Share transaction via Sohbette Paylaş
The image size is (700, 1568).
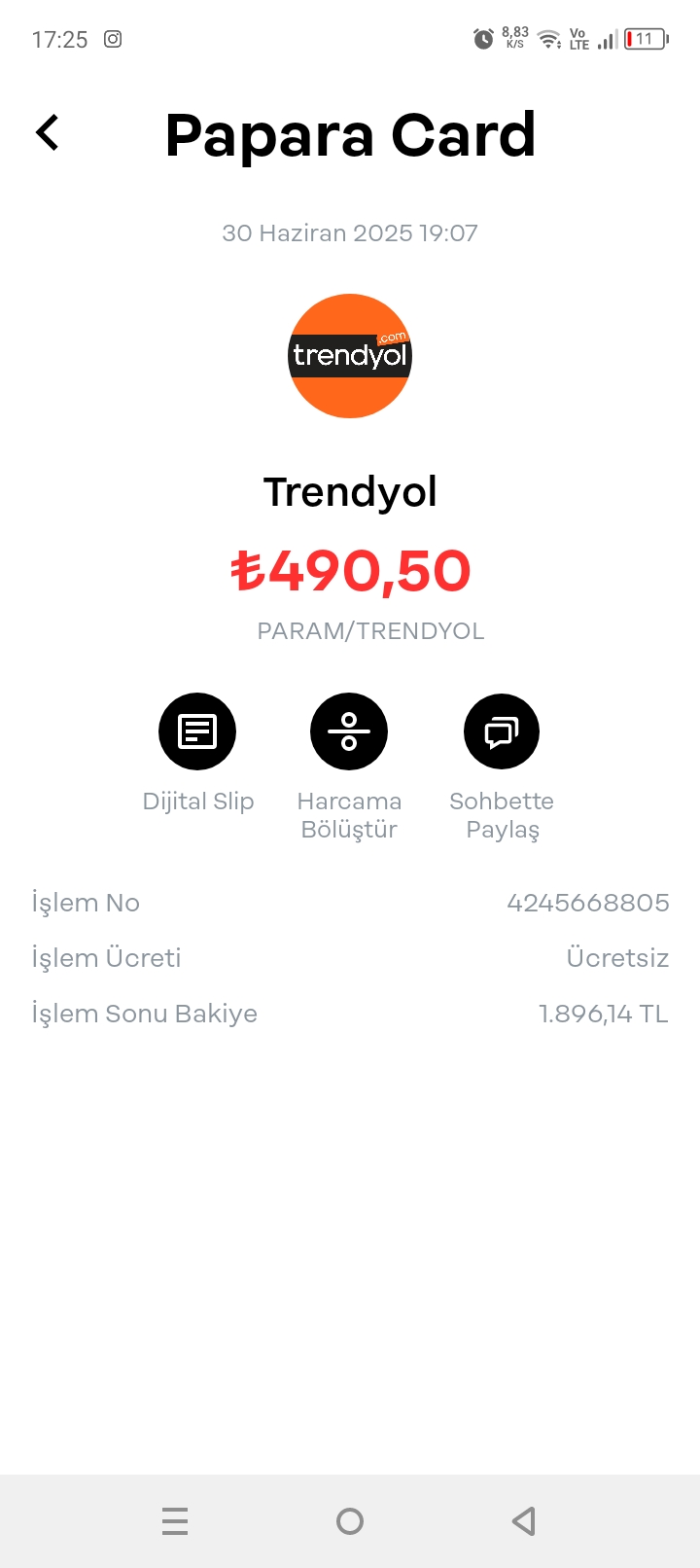click(502, 731)
